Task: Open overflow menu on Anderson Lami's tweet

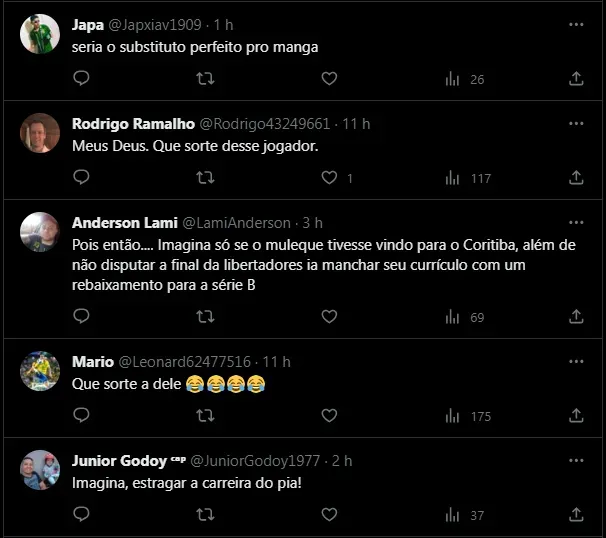Action: 576,222
